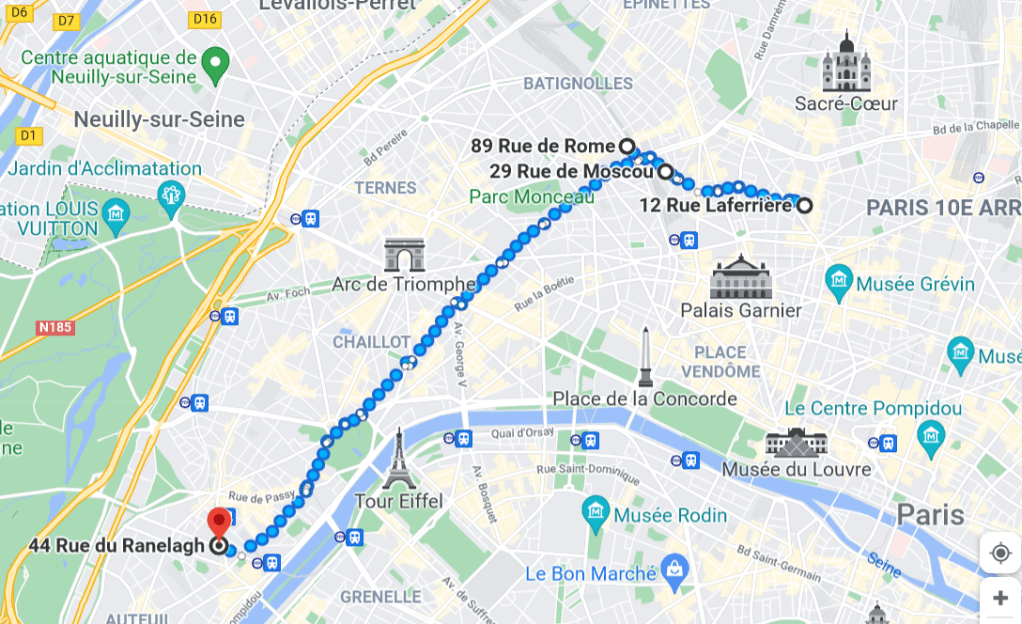Open Centre aquatique de Neuilly-sur-Seine marker
Viewport: 1022px width, 624px height.
tap(213, 65)
